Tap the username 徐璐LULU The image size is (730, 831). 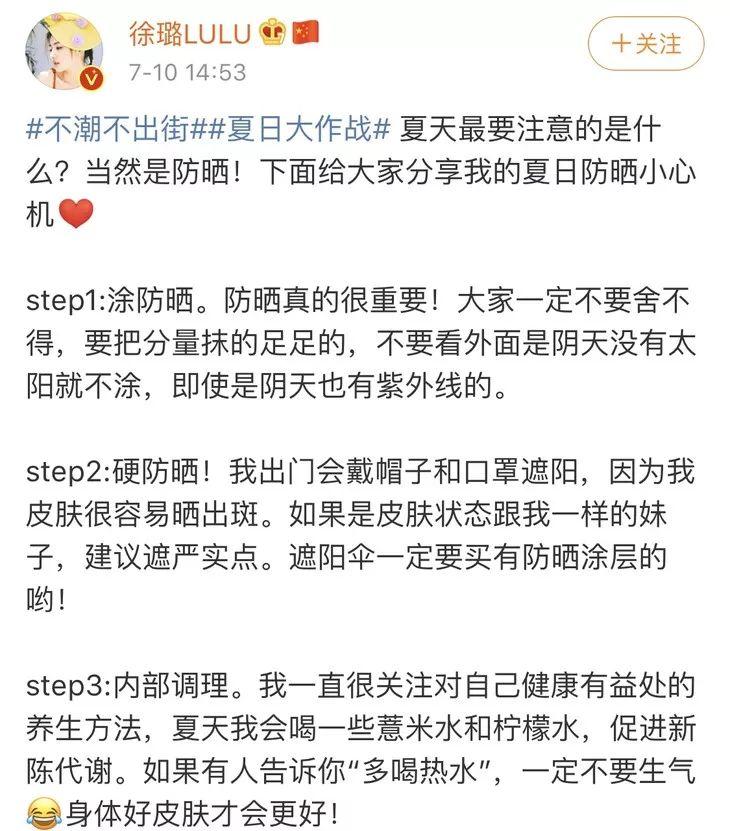tap(190, 33)
